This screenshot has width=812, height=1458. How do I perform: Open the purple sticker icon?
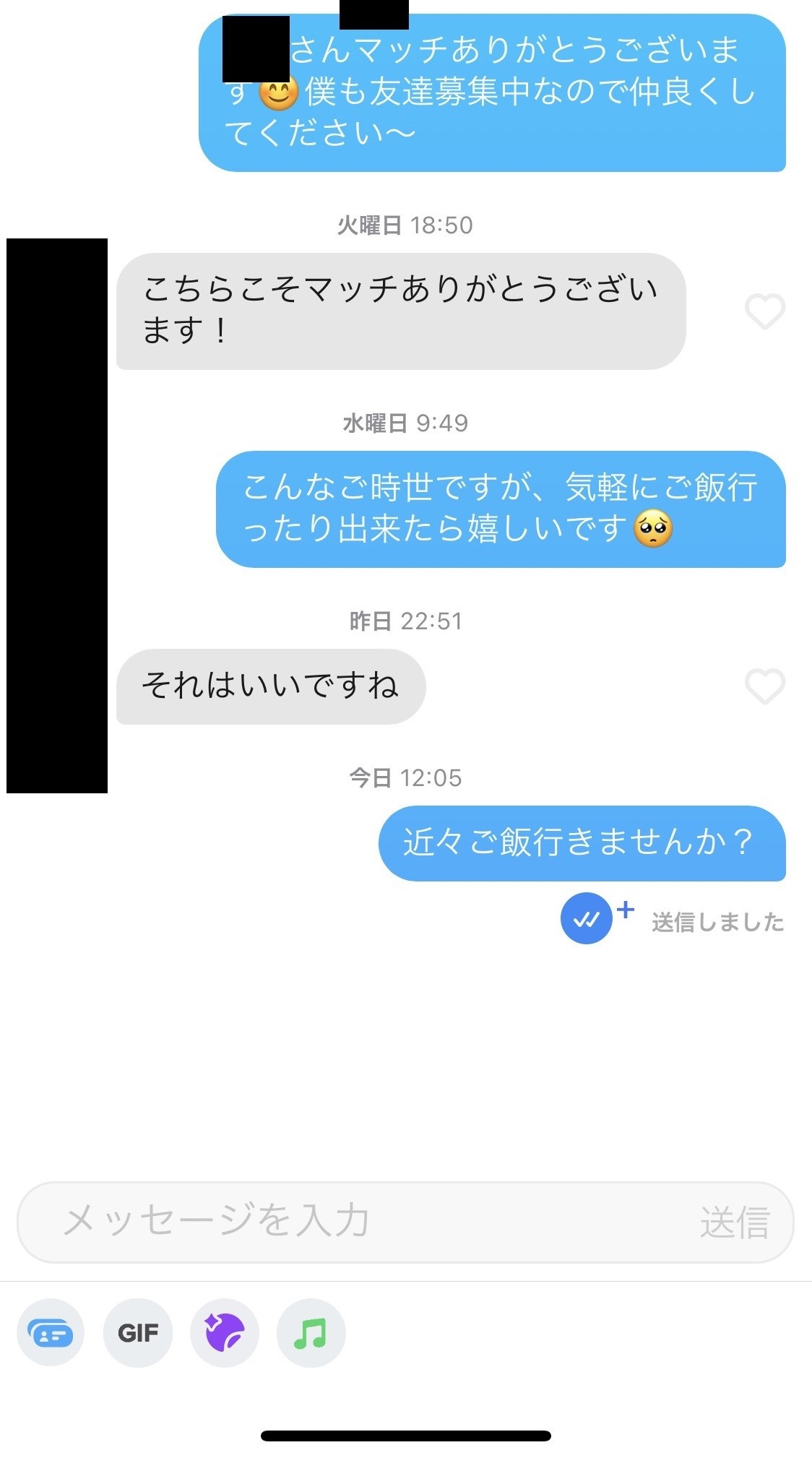[x=225, y=1333]
